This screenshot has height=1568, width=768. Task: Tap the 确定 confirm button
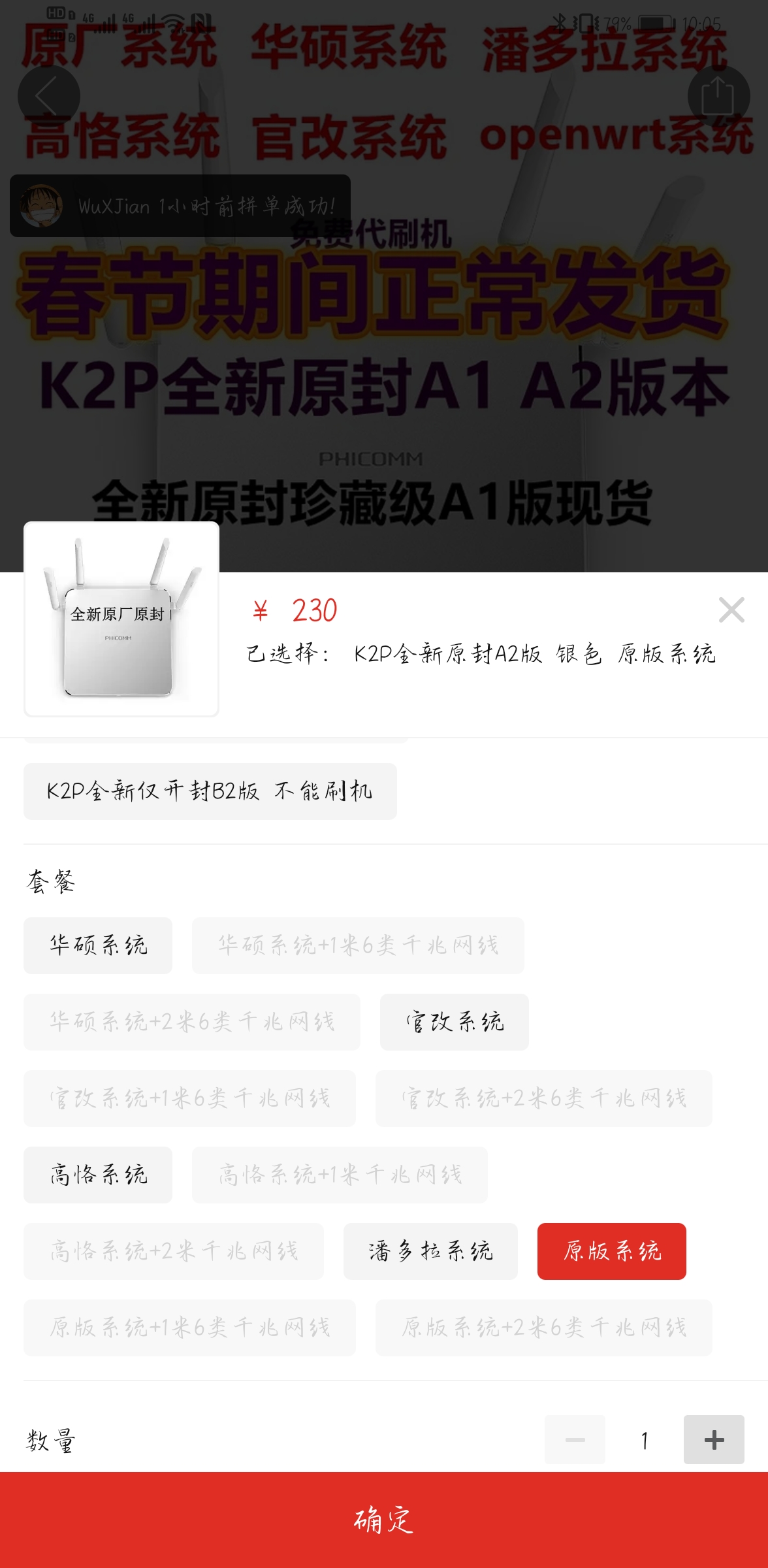384,1522
